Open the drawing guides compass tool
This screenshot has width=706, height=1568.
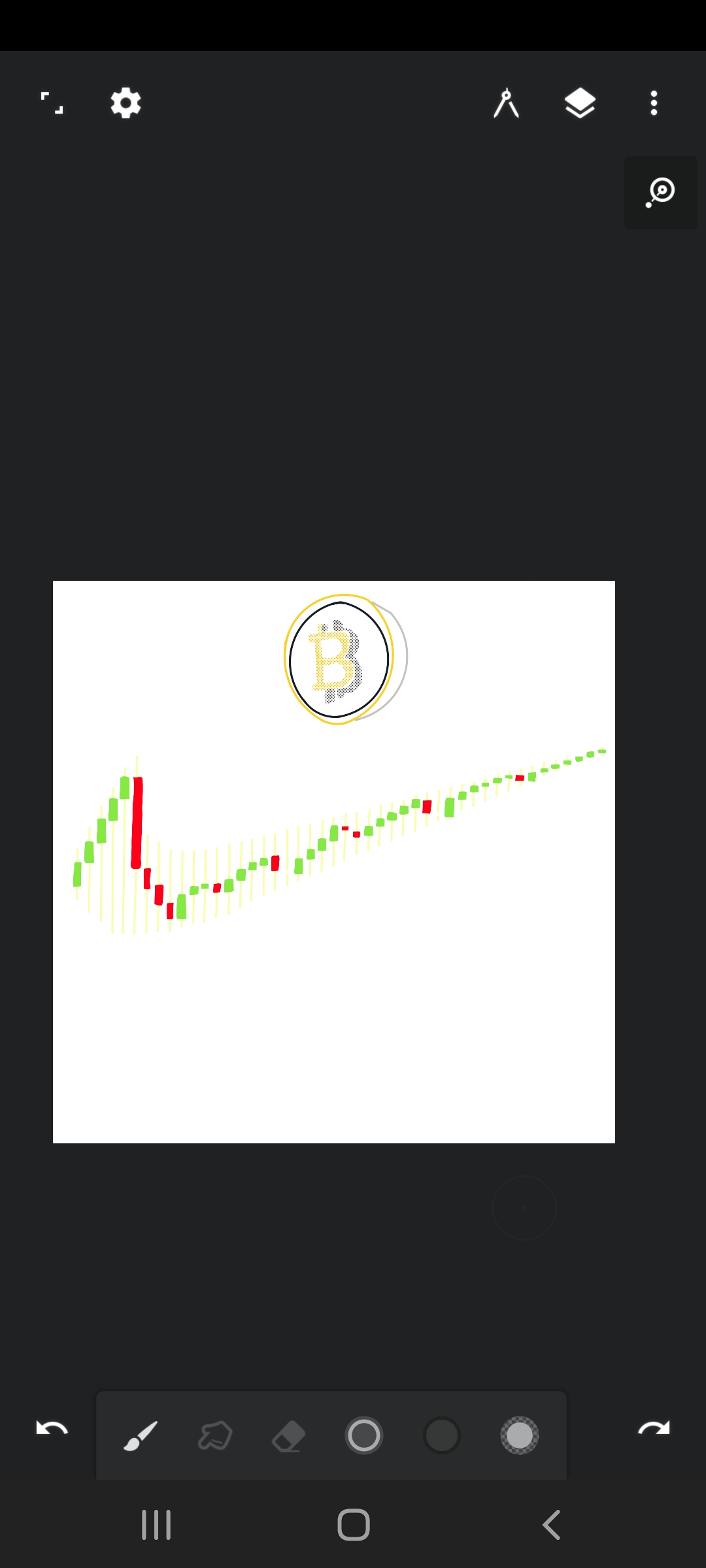click(x=506, y=103)
